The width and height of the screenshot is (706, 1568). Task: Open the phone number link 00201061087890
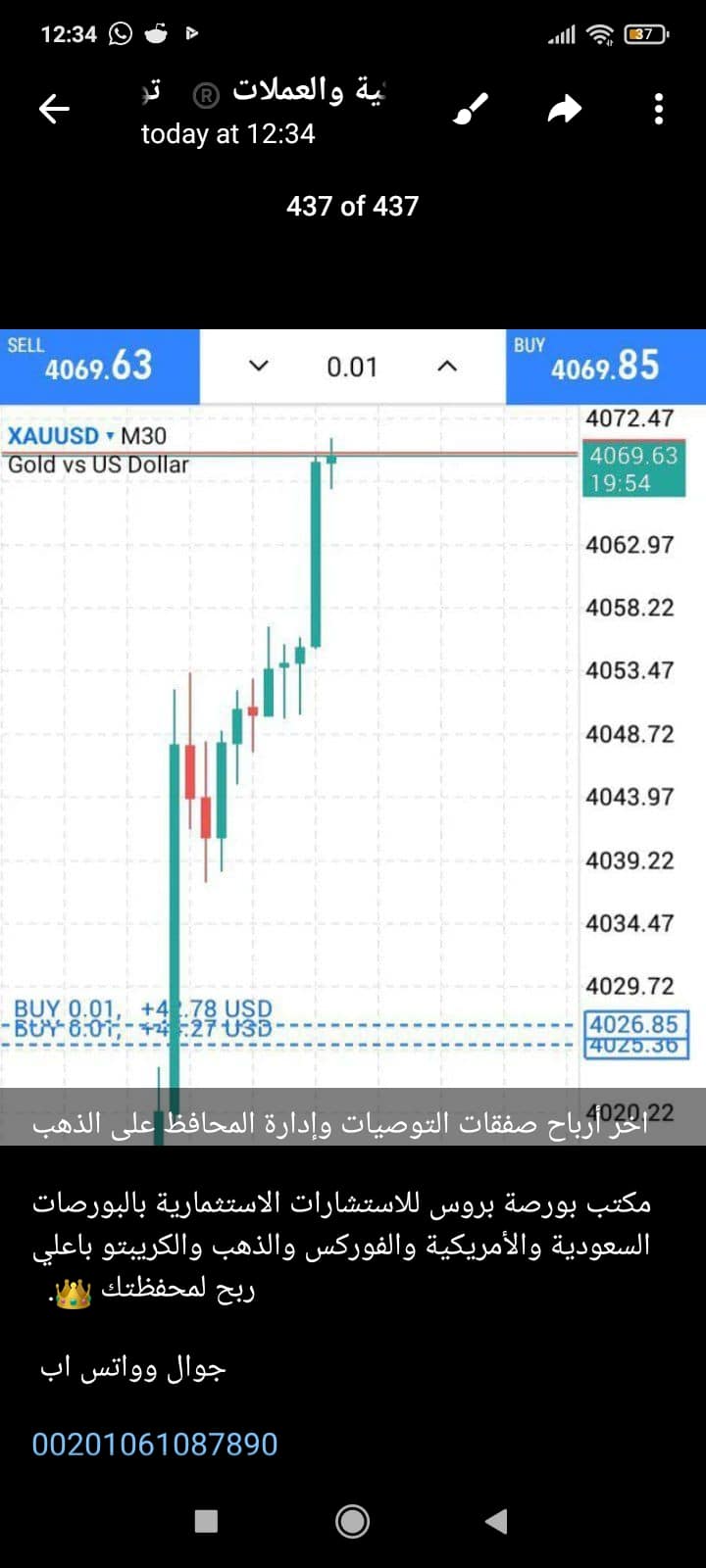tap(155, 1444)
